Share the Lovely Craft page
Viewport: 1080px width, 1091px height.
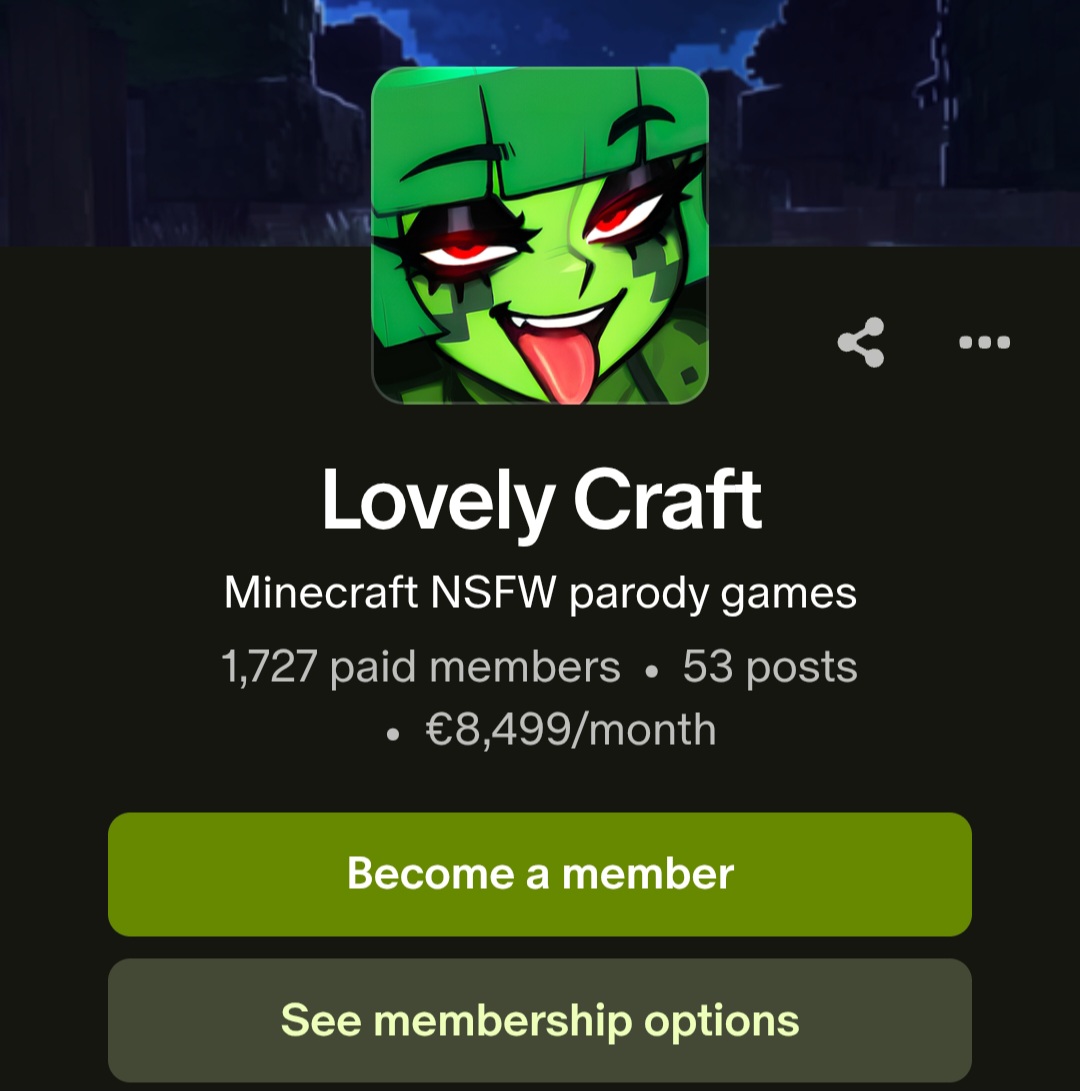coord(861,343)
